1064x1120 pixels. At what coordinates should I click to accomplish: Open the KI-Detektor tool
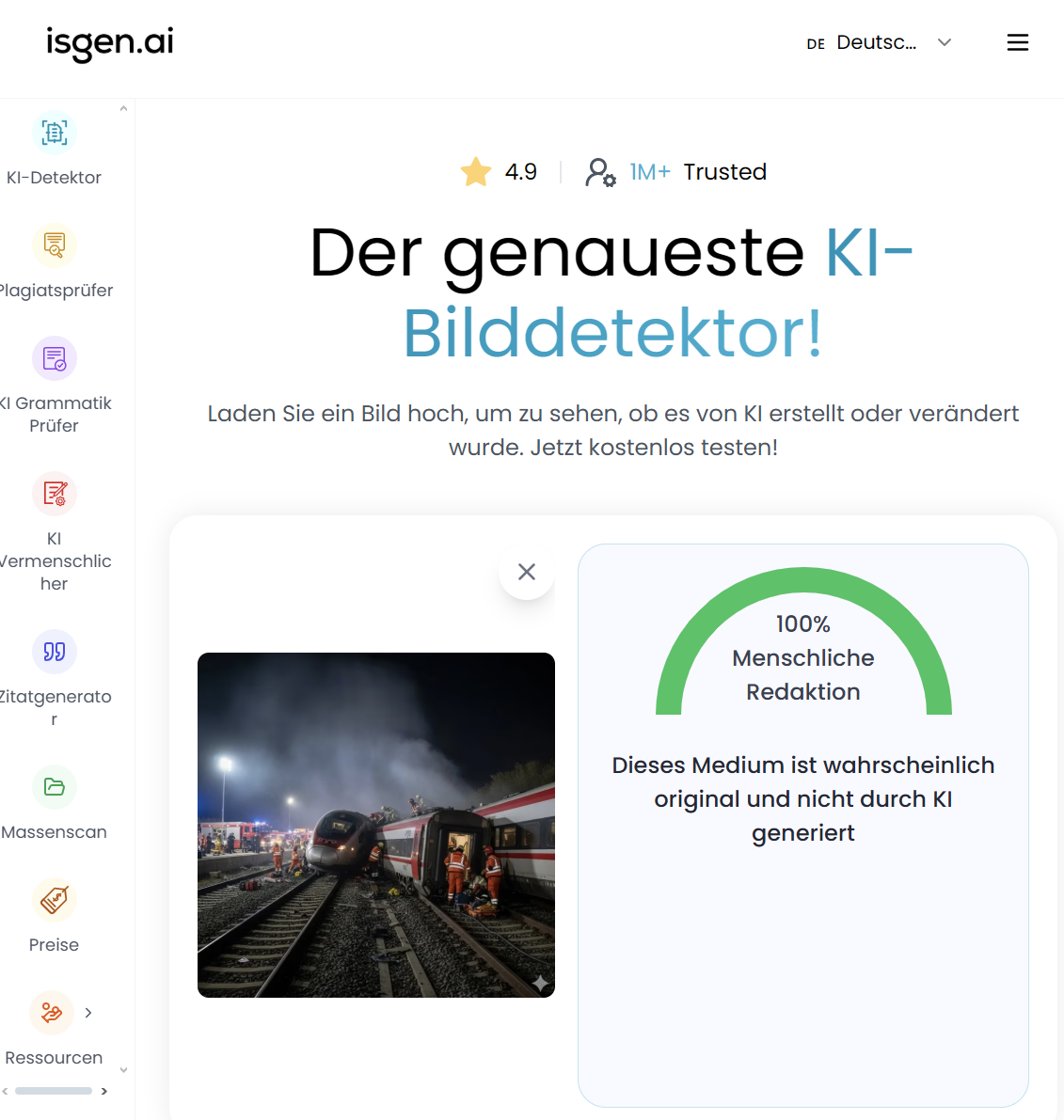coord(54,150)
